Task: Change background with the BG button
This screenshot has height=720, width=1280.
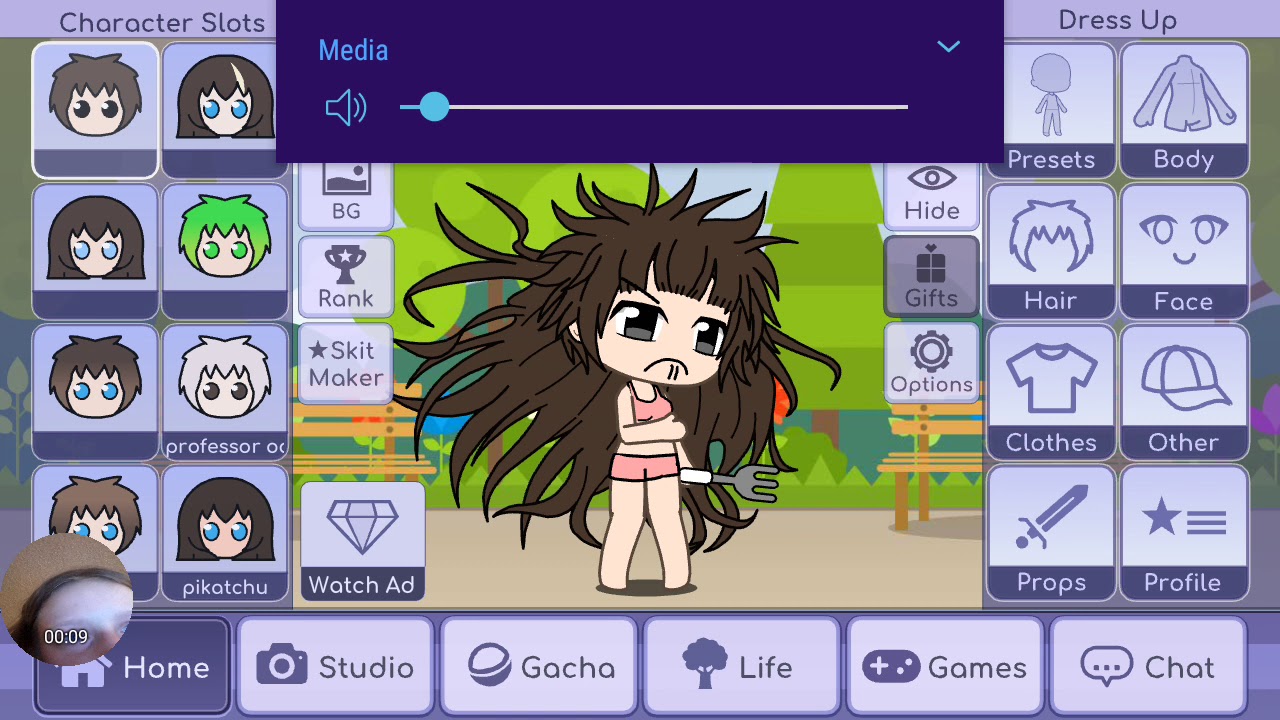Action: pyautogui.click(x=346, y=193)
